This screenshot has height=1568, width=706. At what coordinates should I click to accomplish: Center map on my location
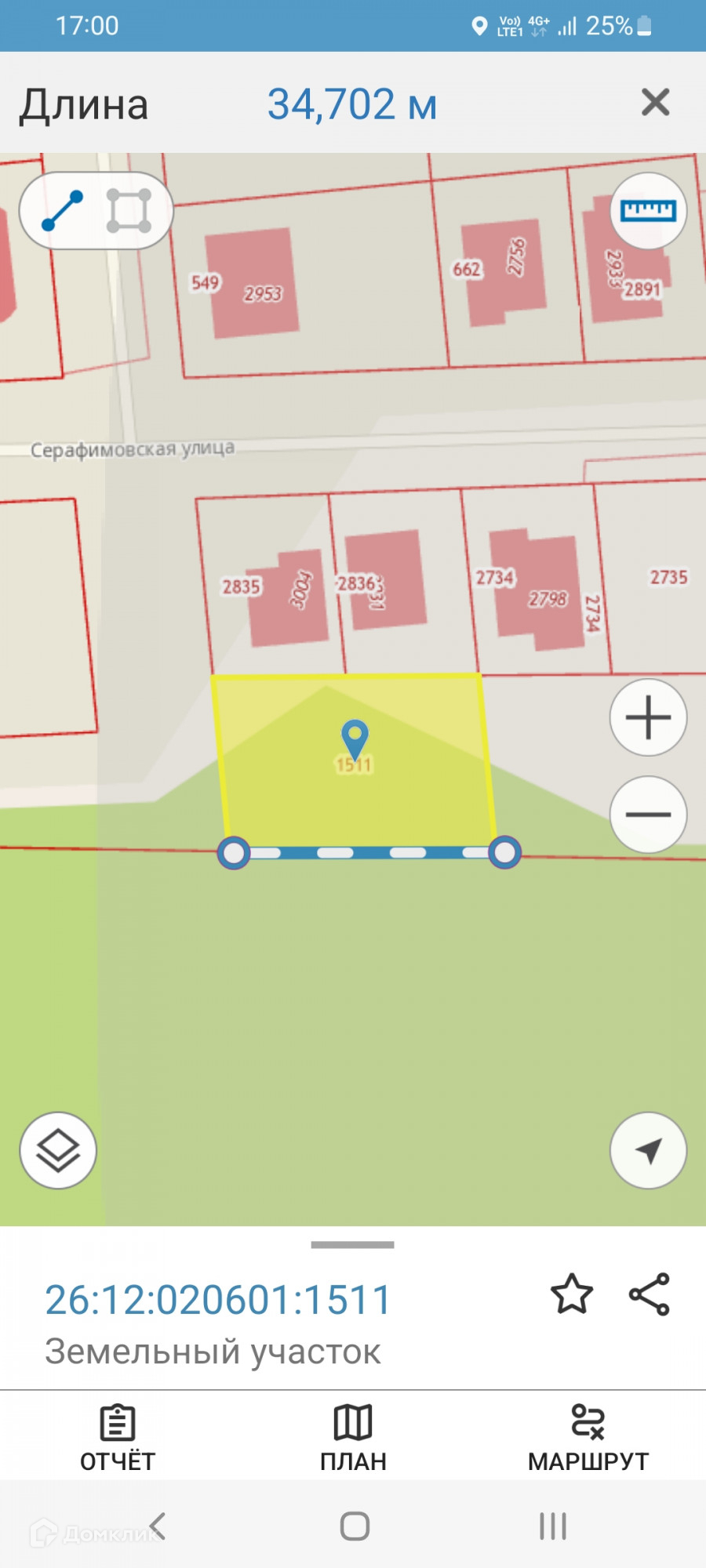[648, 1150]
